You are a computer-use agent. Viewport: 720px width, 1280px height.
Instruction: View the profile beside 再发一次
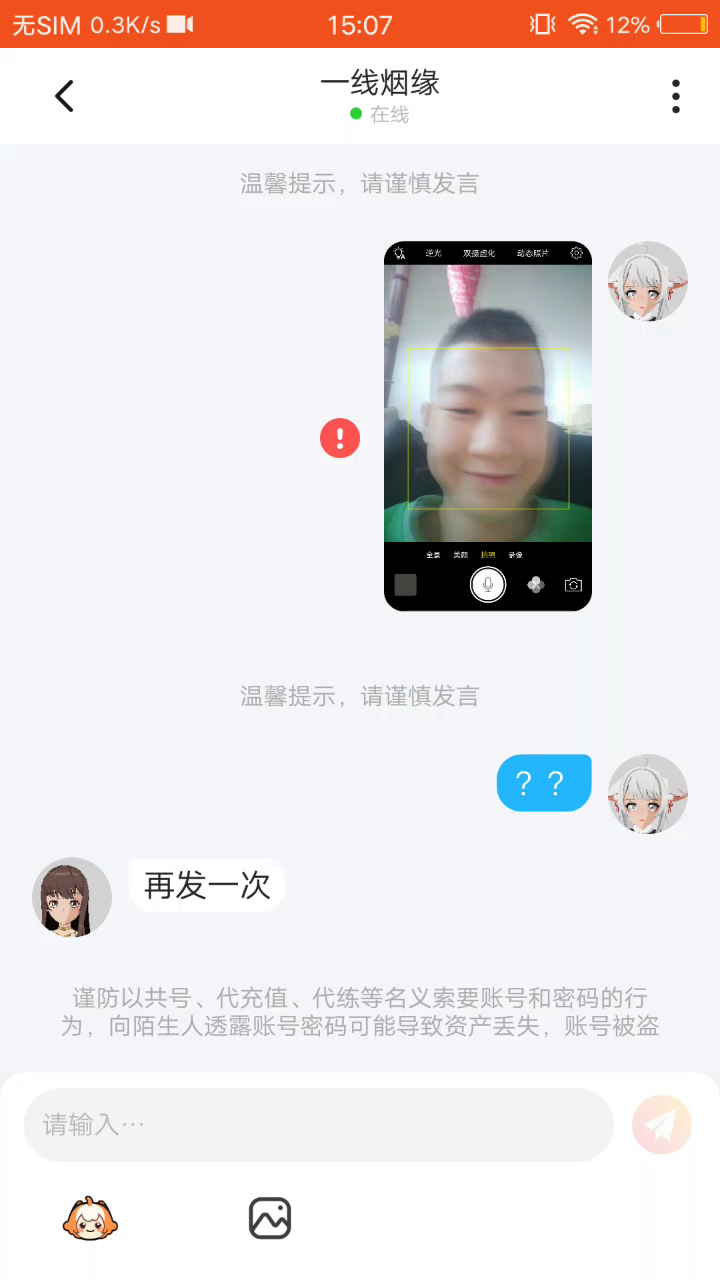point(72,897)
